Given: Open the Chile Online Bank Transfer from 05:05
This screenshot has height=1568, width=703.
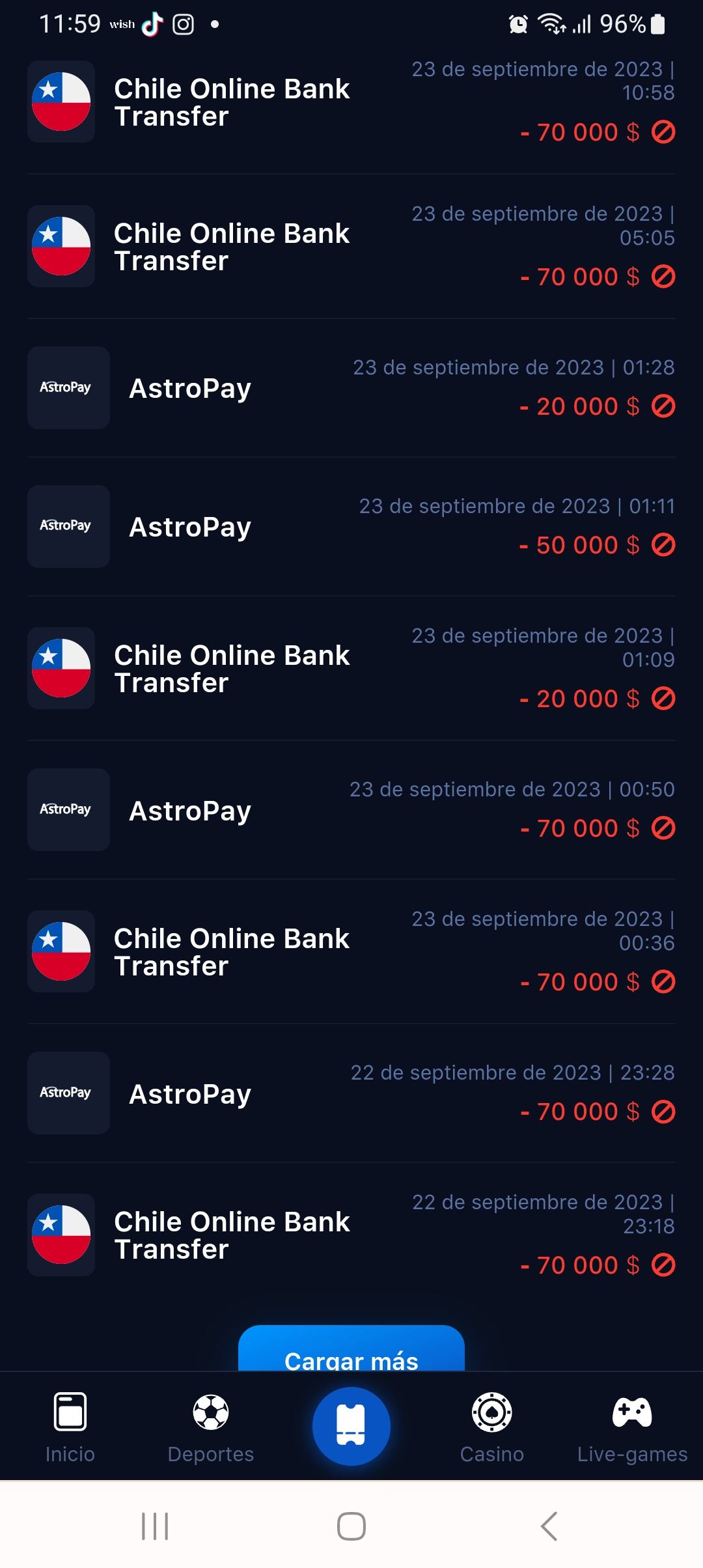Looking at the screenshot, I should tap(351, 247).
